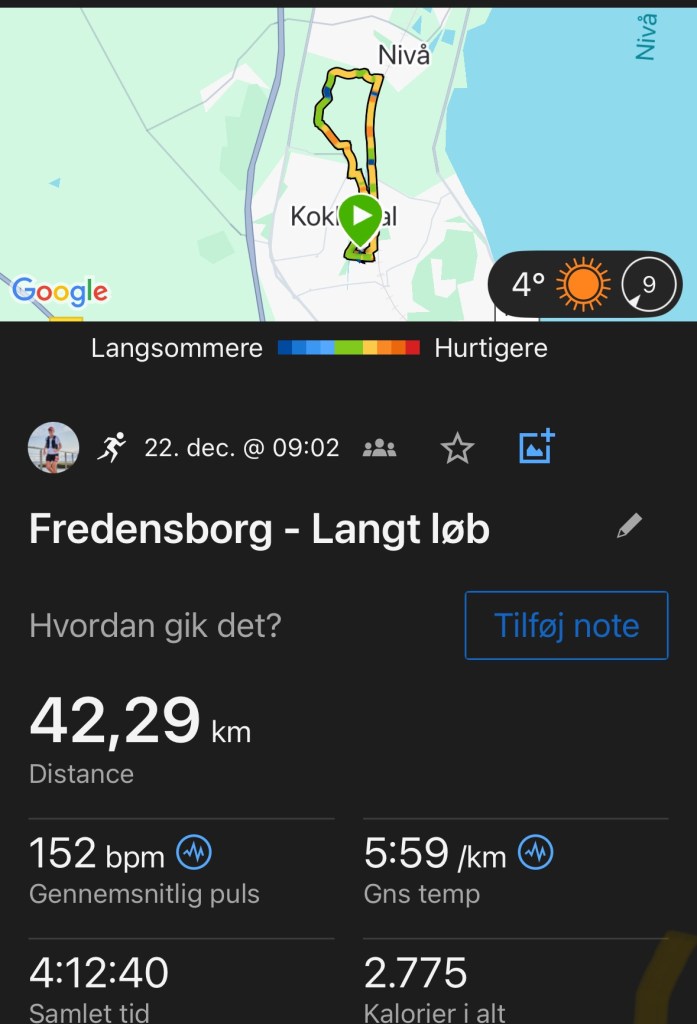Screen dimensions: 697x1024
Task: Mark activity as favorite with star
Action: click(x=457, y=449)
